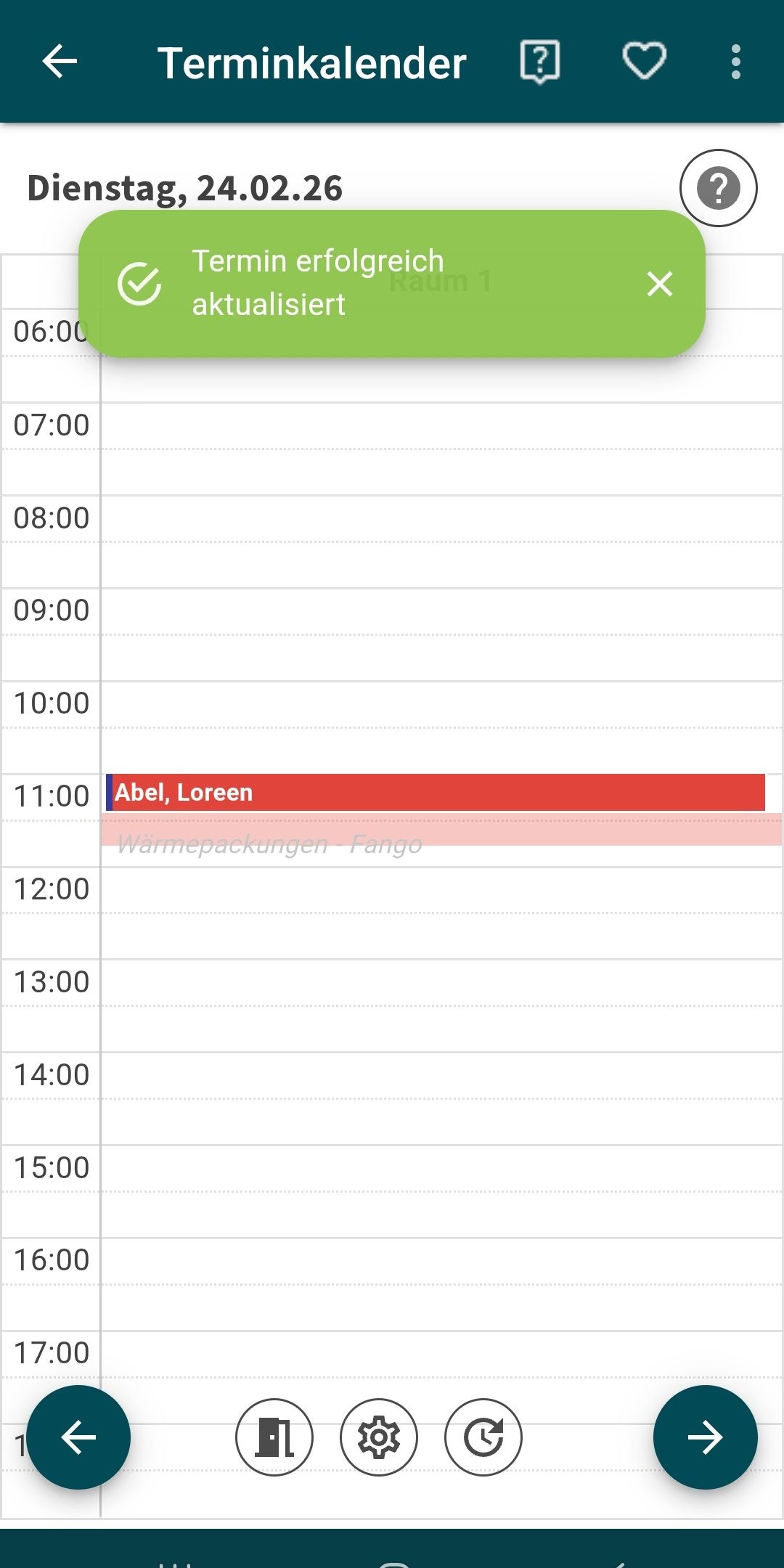The image size is (784, 1568).
Task: Open the Abel, Loreen appointment at 11:00
Action: point(436,793)
